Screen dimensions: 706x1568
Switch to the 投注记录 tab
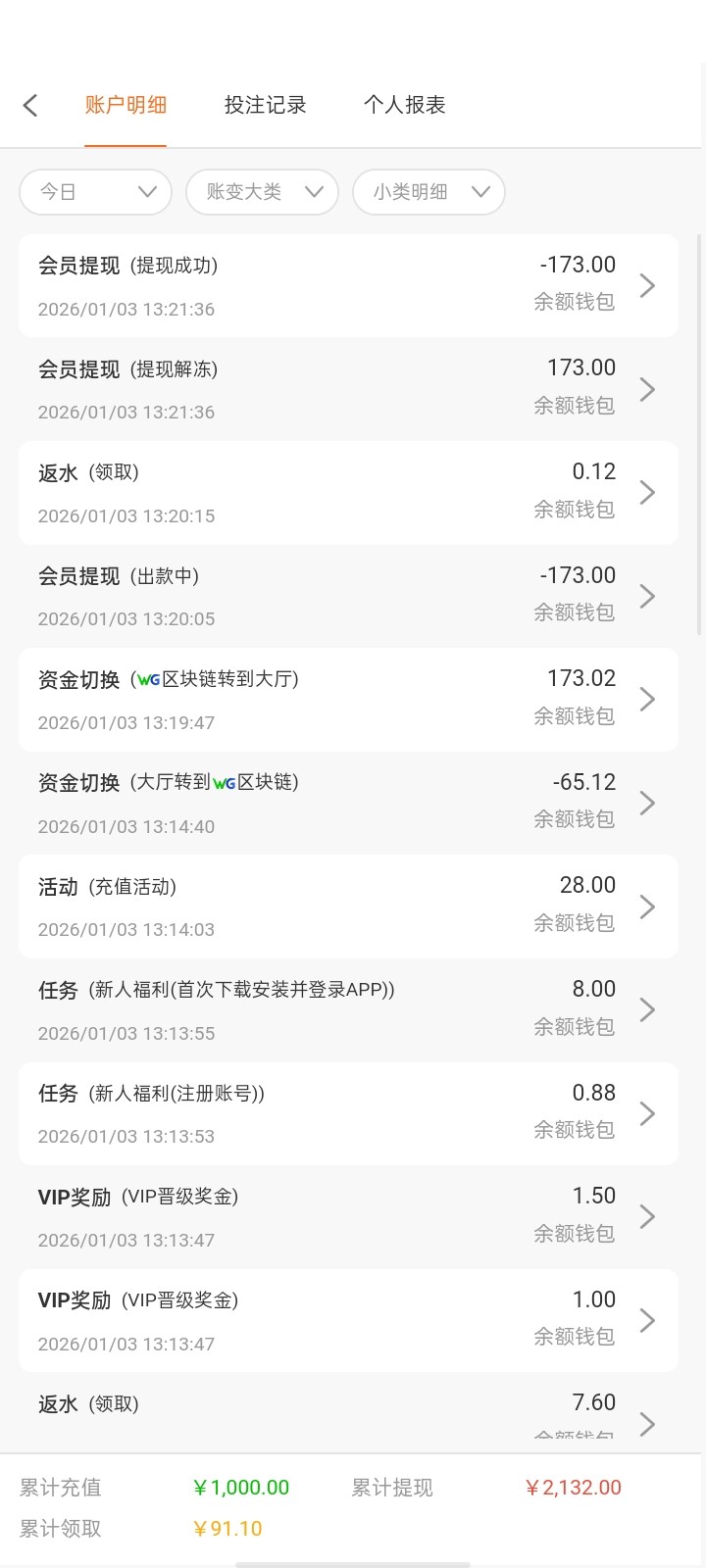(265, 105)
